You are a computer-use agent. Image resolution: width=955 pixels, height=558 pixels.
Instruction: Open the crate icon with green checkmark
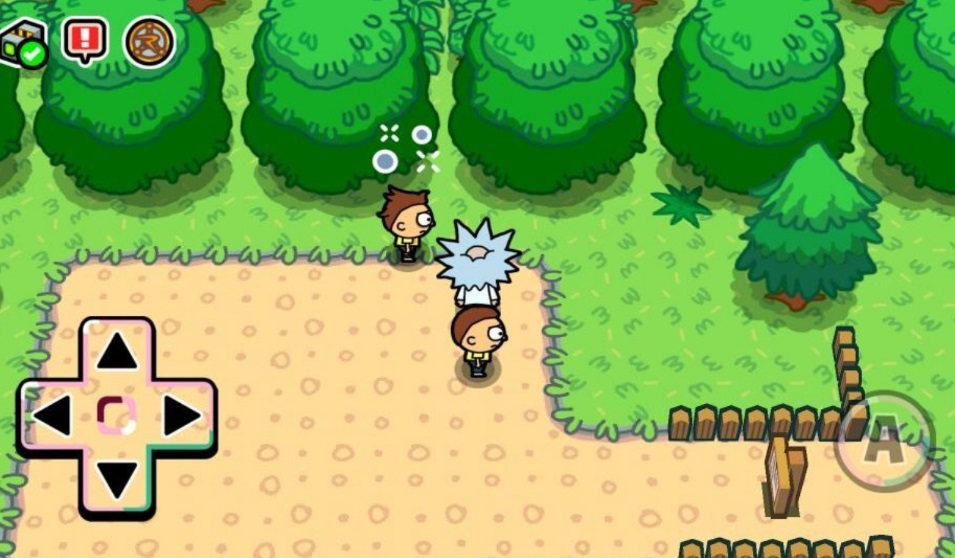22,43
